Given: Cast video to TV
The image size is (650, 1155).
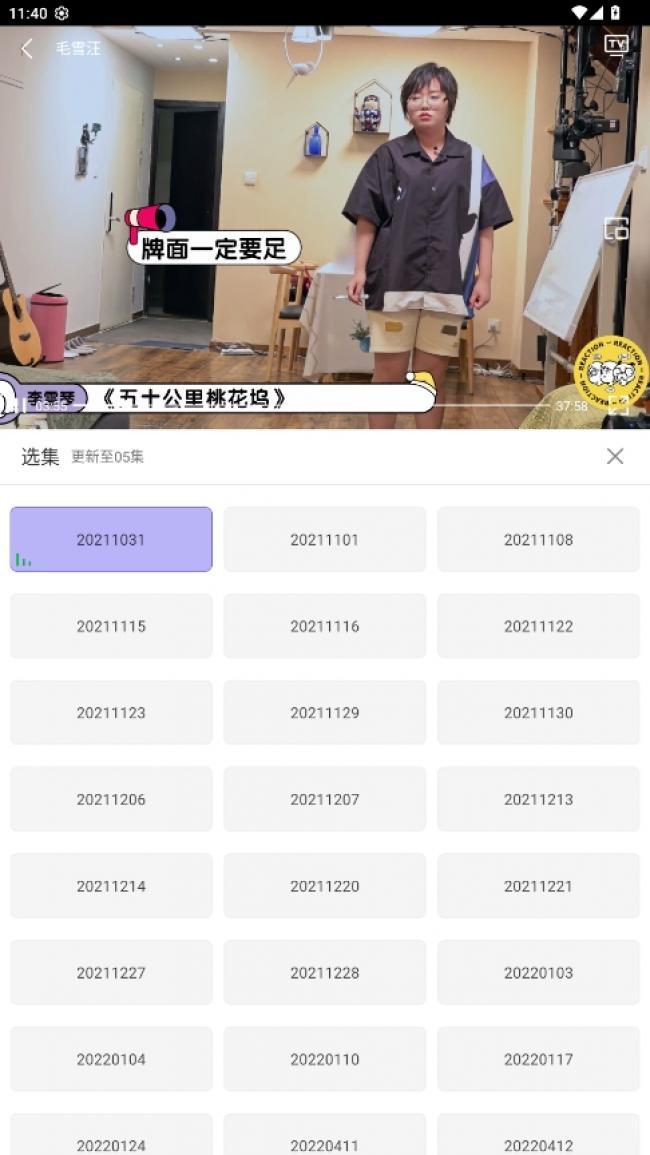Looking at the screenshot, I should point(616,45).
